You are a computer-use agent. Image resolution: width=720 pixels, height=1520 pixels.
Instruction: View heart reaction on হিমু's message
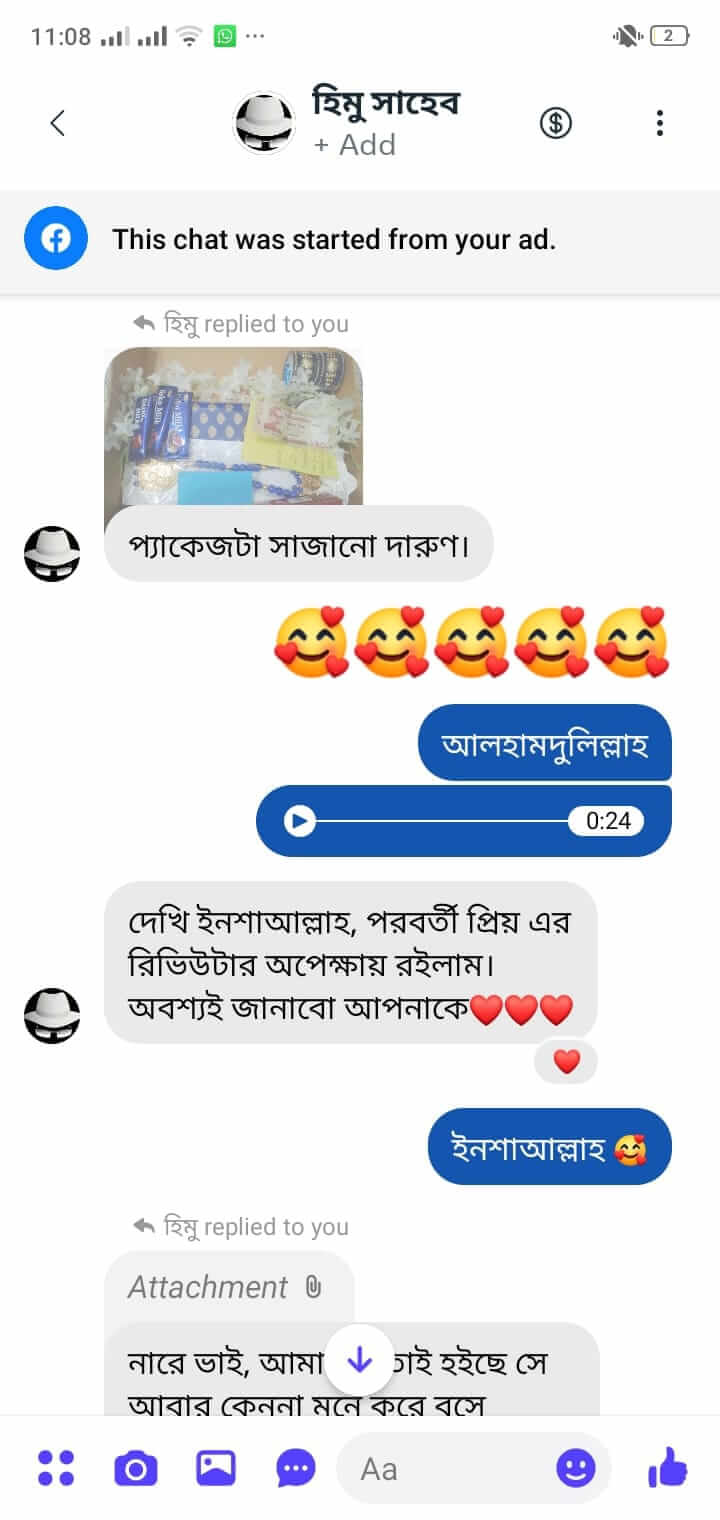click(567, 1062)
